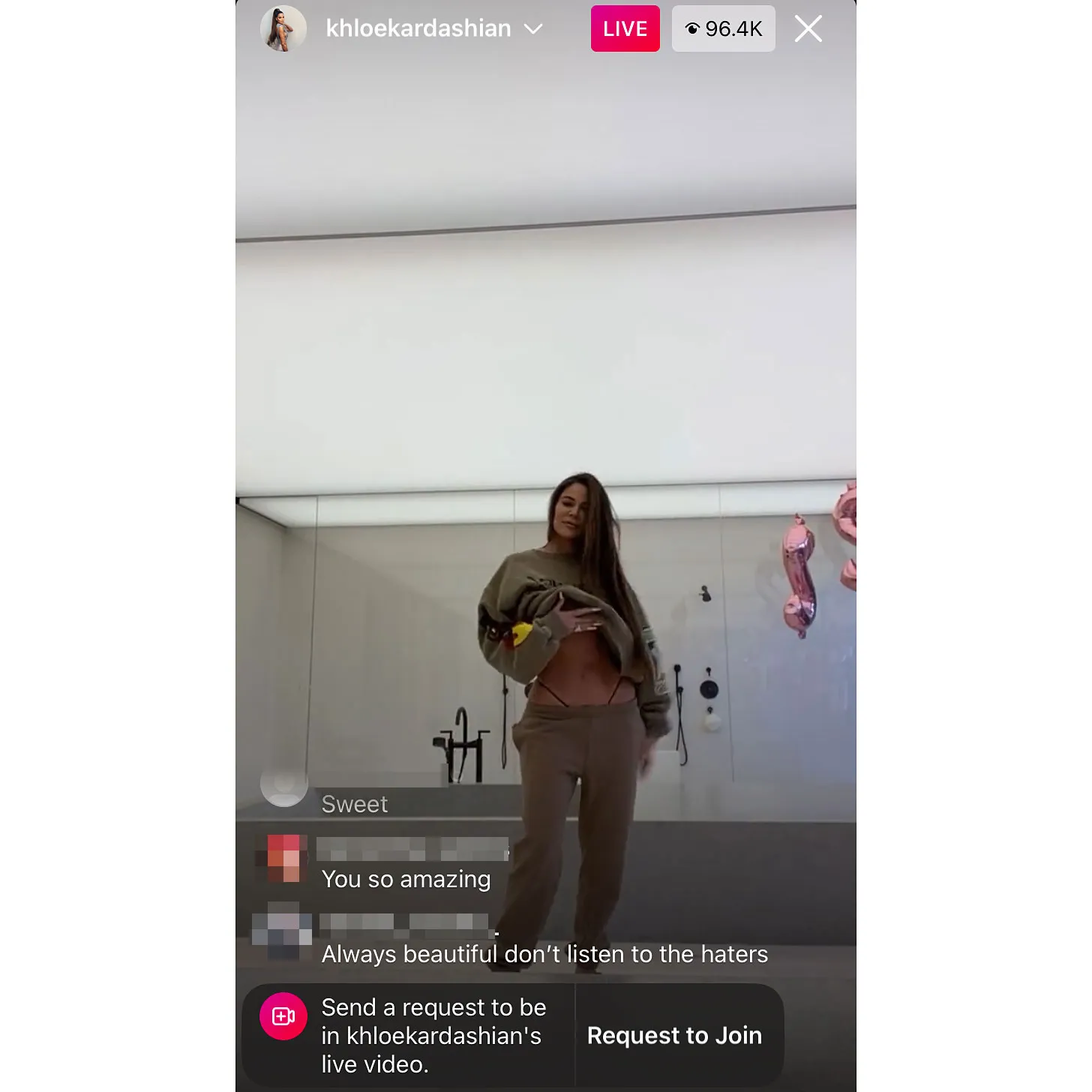This screenshot has height=1092, width=1092.
Task: Open the host's profile picture
Action: click(x=283, y=29)
